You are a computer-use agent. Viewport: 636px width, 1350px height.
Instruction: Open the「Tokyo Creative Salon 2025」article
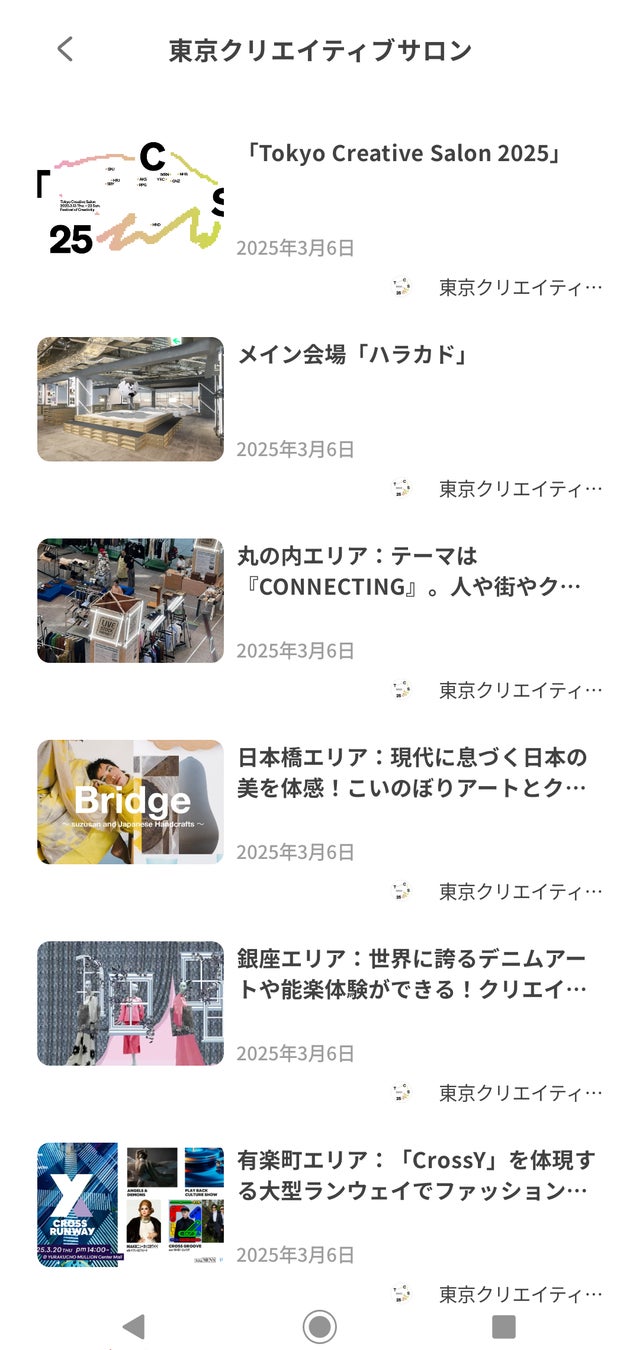coord(404,154)
